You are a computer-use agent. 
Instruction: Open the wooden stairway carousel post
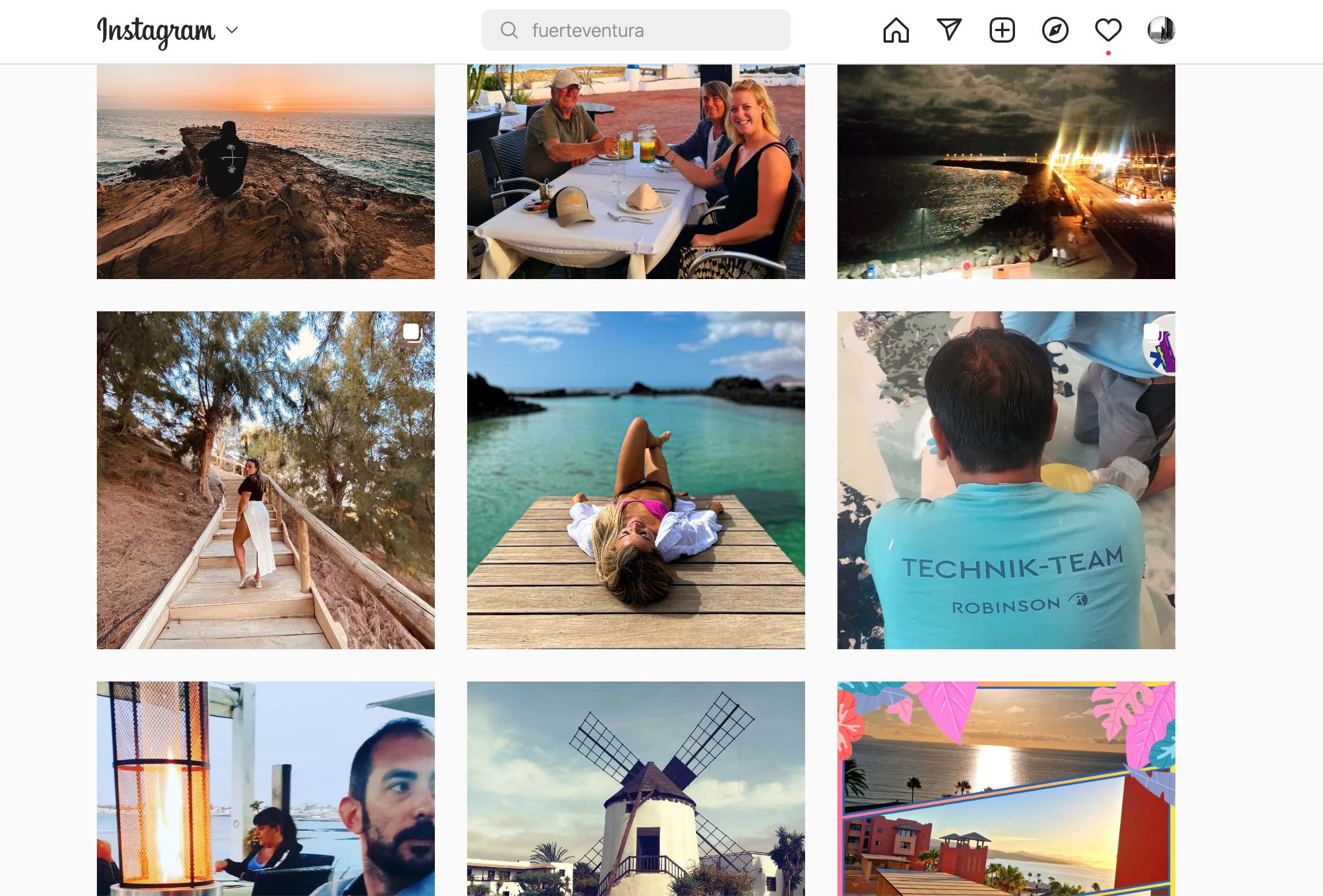[x=265, y=480]
